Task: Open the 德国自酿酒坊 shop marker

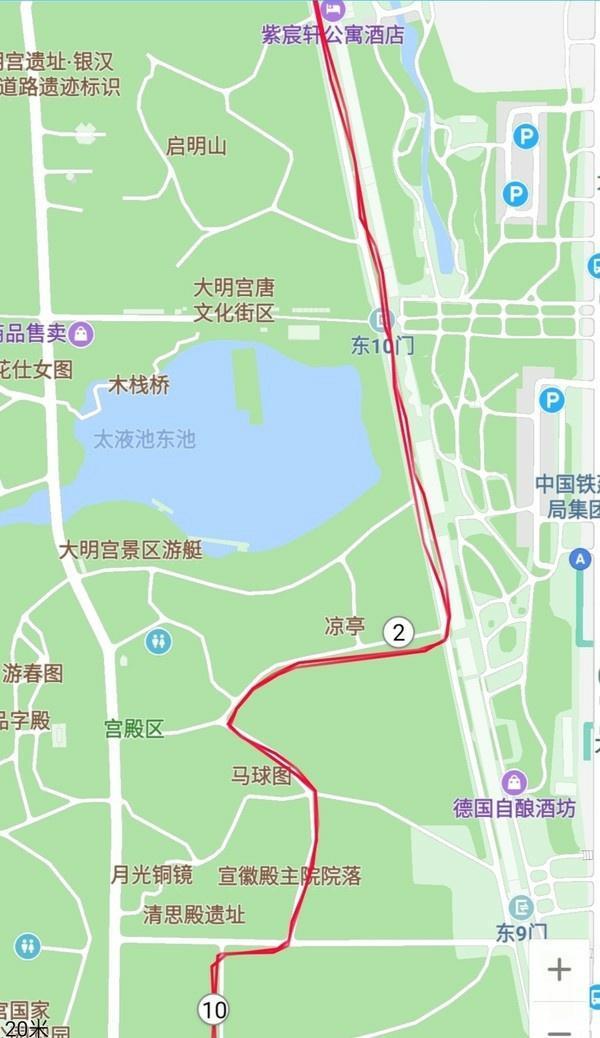Action: 514,782
